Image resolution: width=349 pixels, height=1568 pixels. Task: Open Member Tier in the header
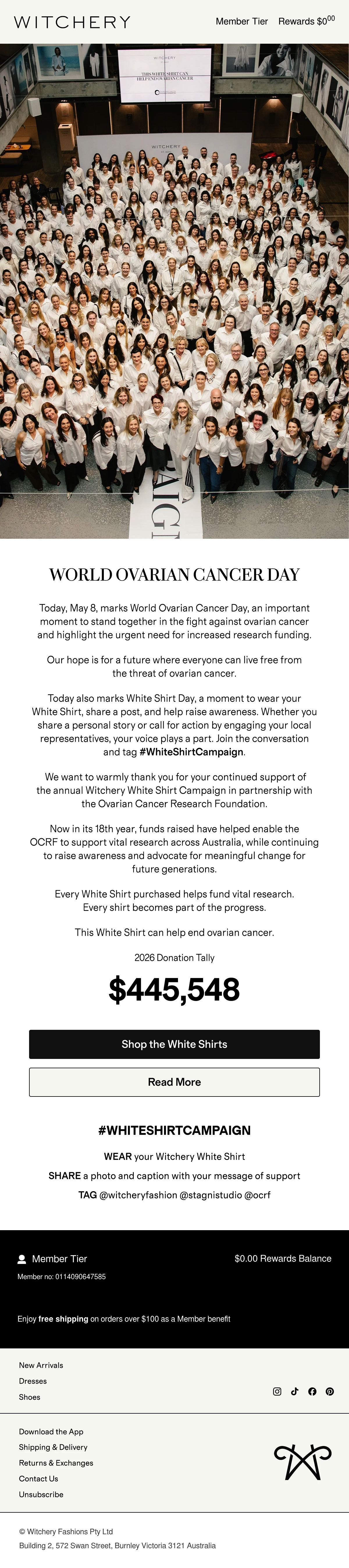coord(241,21)
